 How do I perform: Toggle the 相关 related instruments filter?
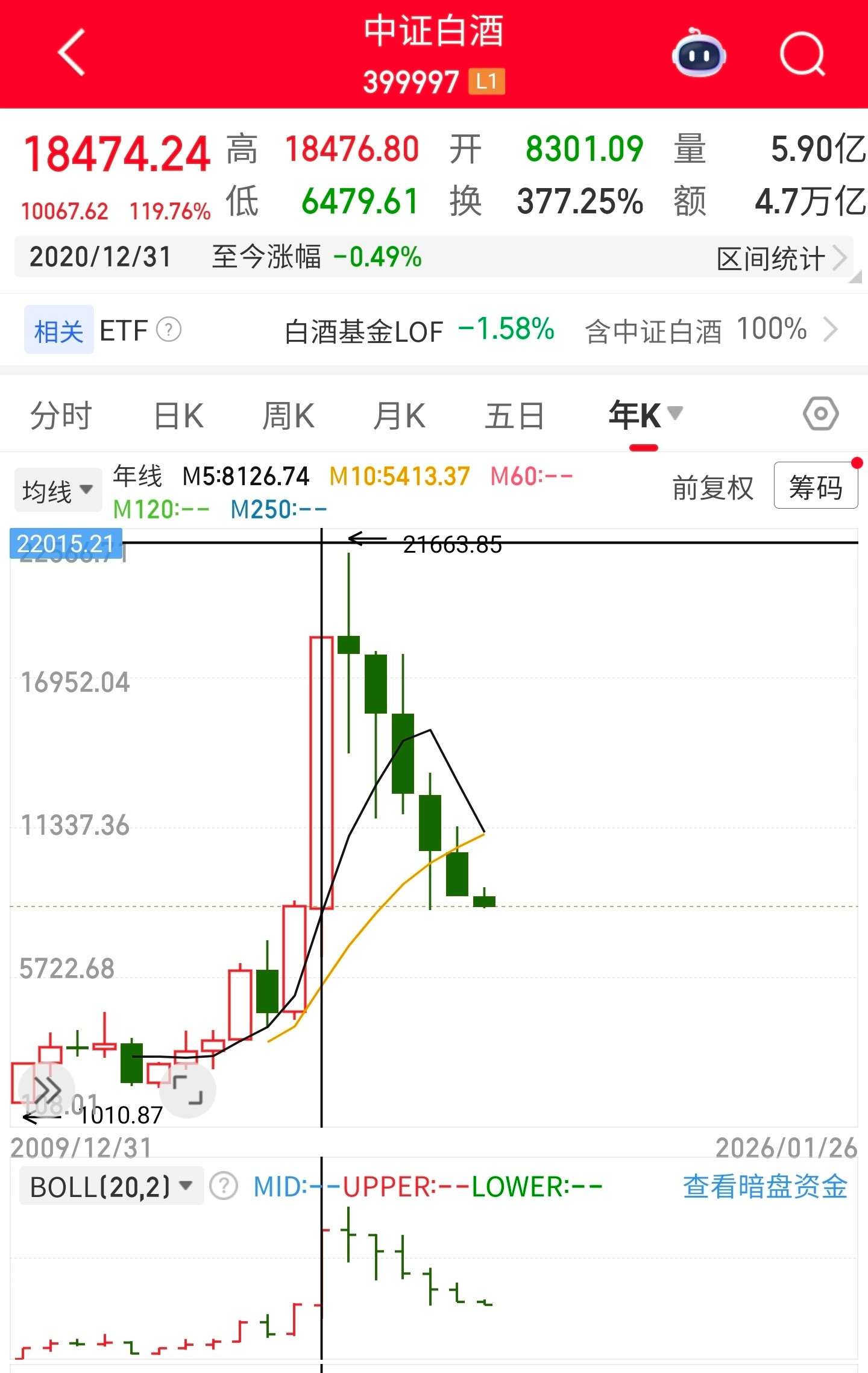[58, 330]
